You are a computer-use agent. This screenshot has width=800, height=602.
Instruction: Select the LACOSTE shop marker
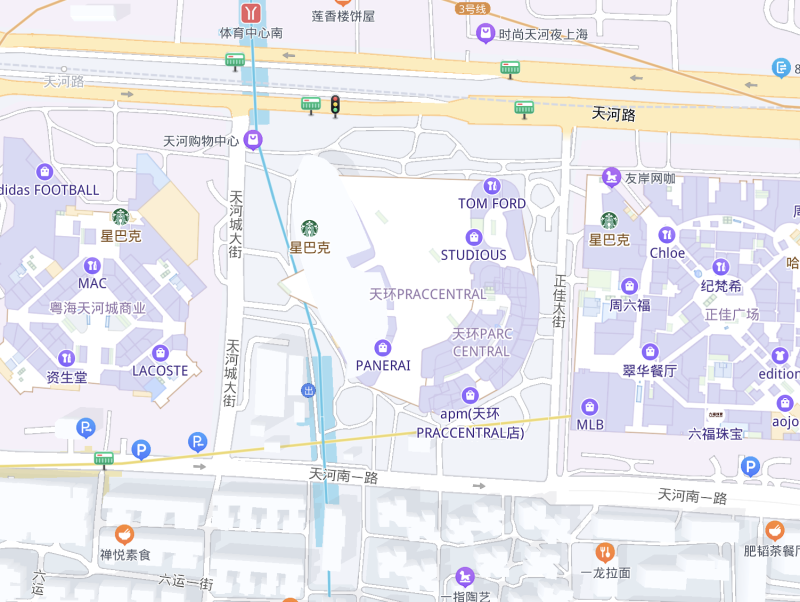click(160, 352)
